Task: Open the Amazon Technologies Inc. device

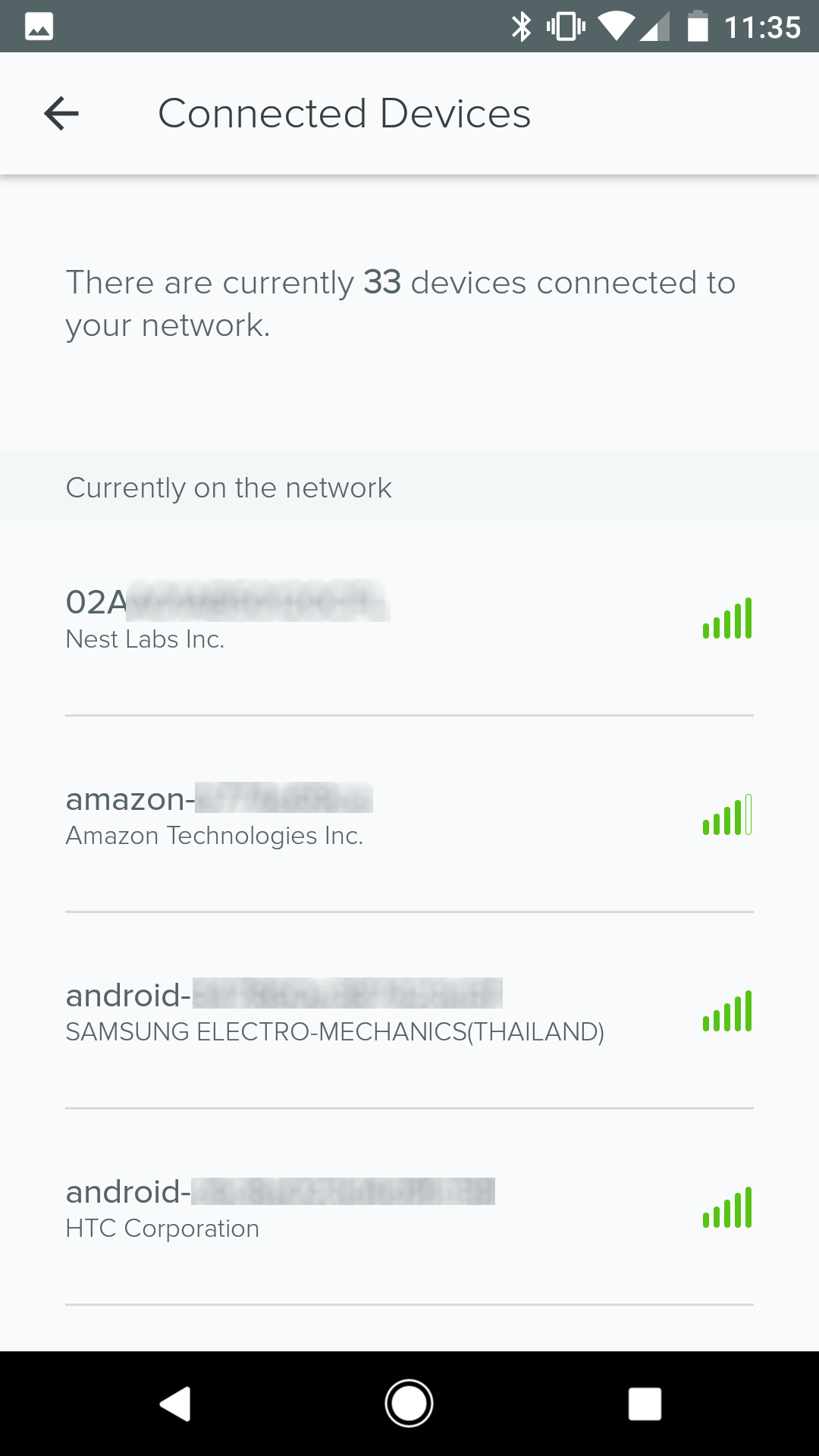Action: (x=409, y=815)
